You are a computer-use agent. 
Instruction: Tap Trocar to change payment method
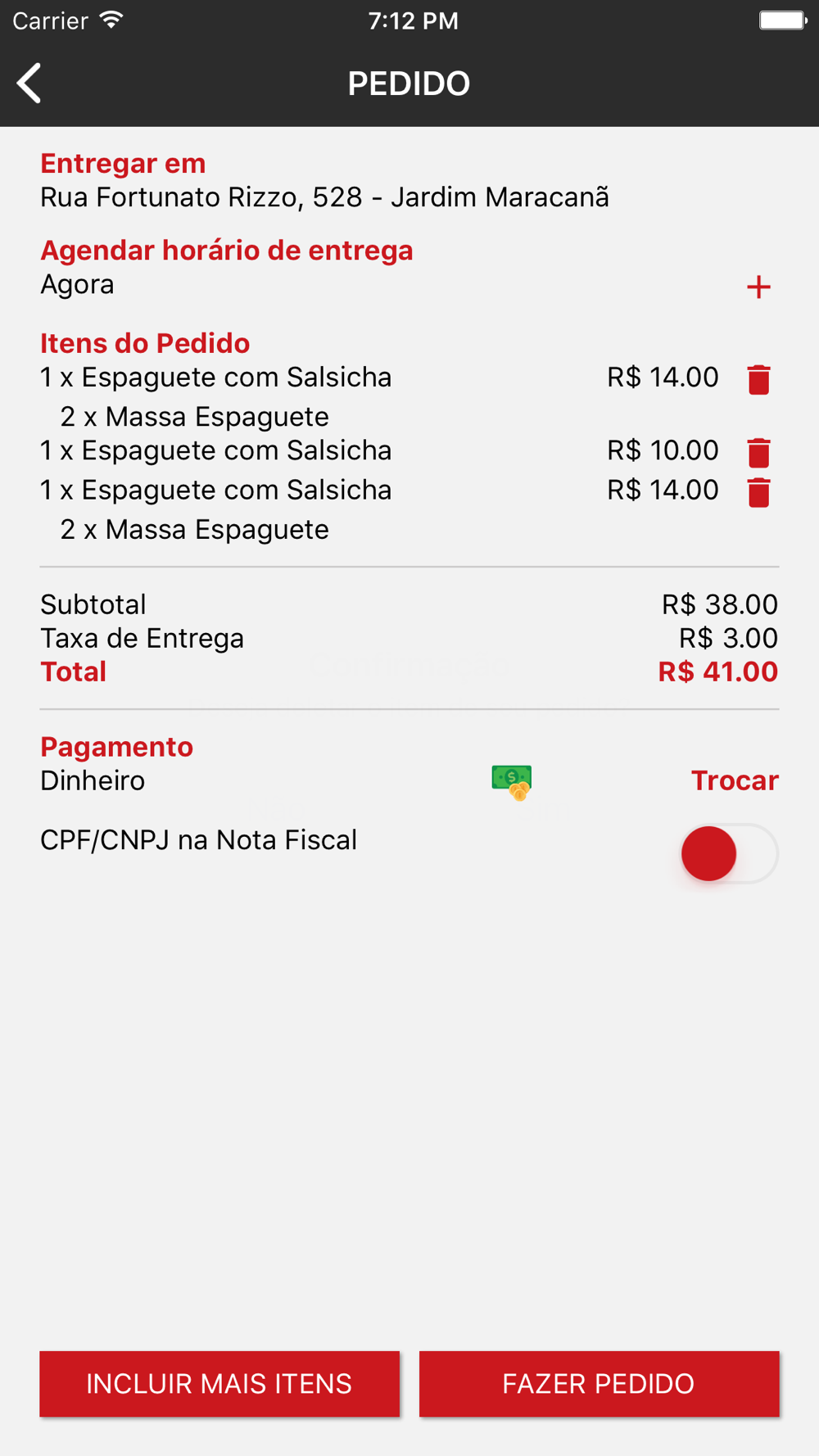point(735,780)
